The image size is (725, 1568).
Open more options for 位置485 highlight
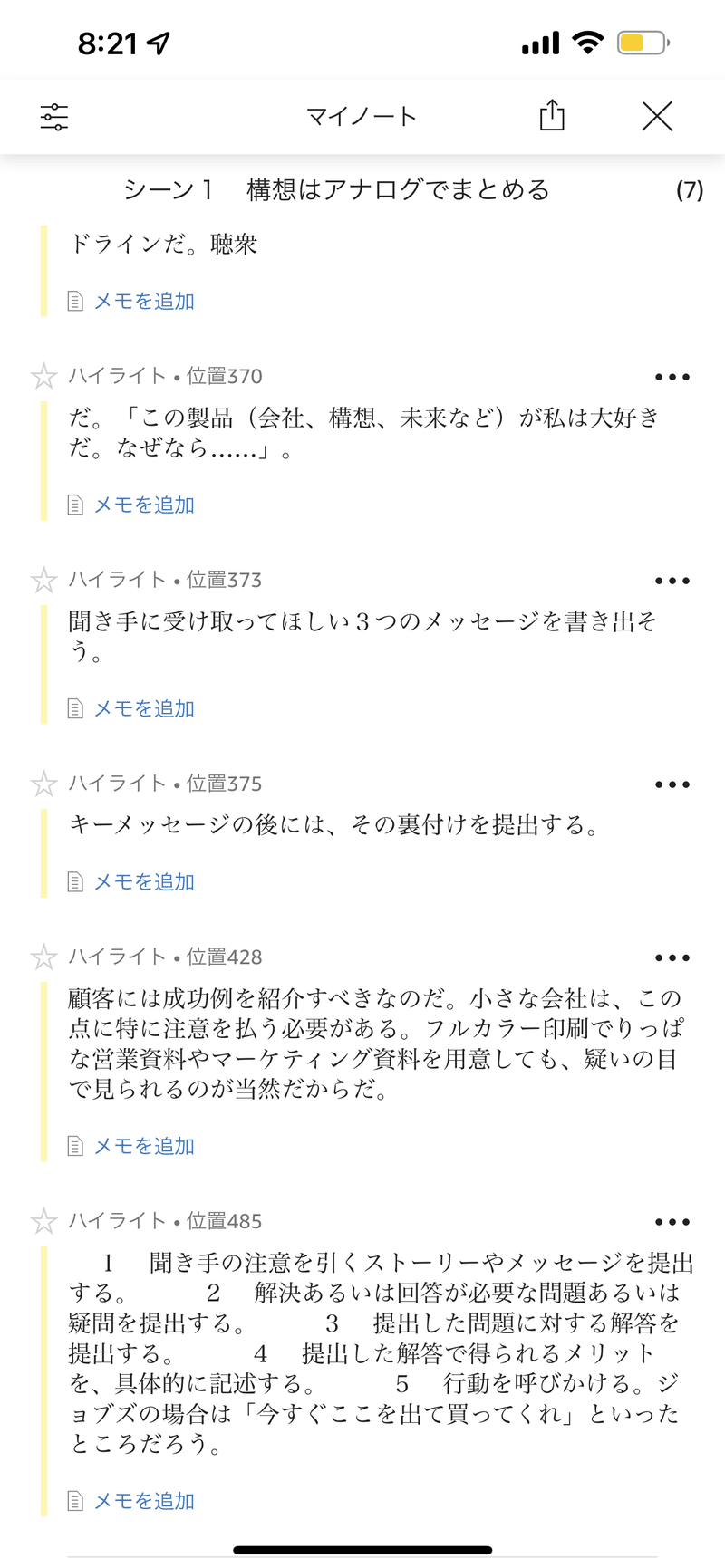[x=672, y=1222]
